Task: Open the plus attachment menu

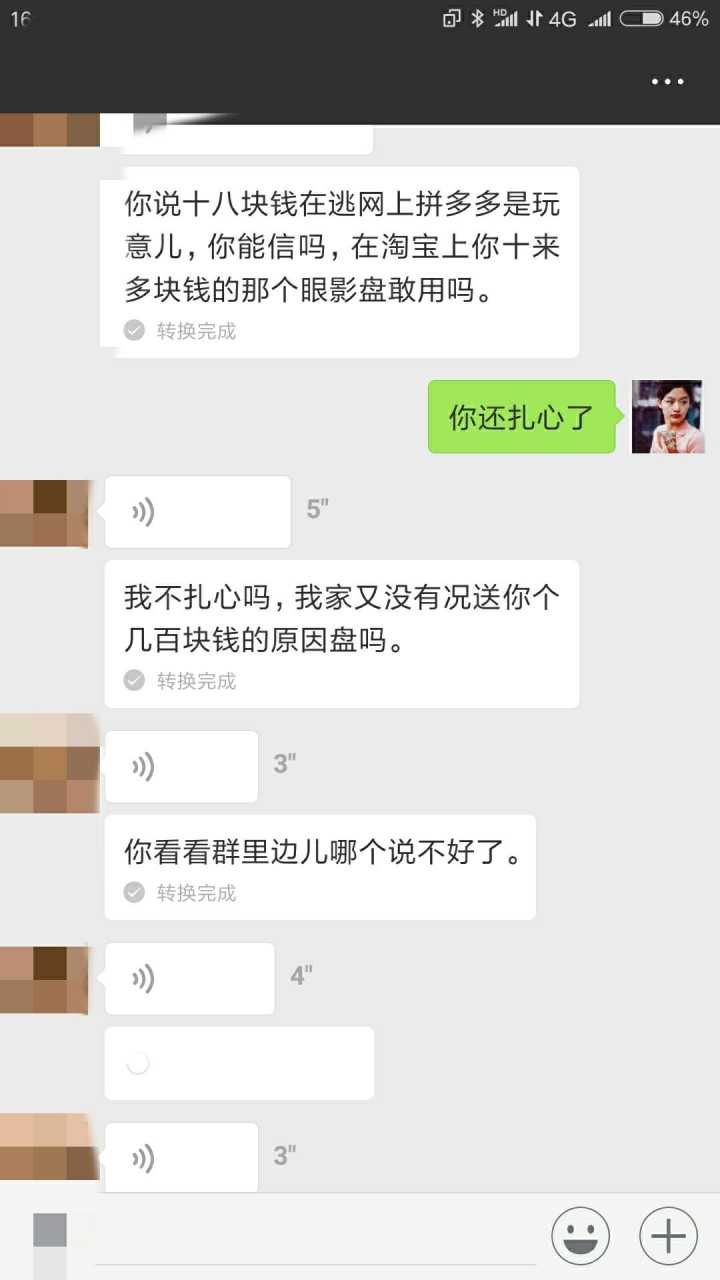Action: 668,1236
